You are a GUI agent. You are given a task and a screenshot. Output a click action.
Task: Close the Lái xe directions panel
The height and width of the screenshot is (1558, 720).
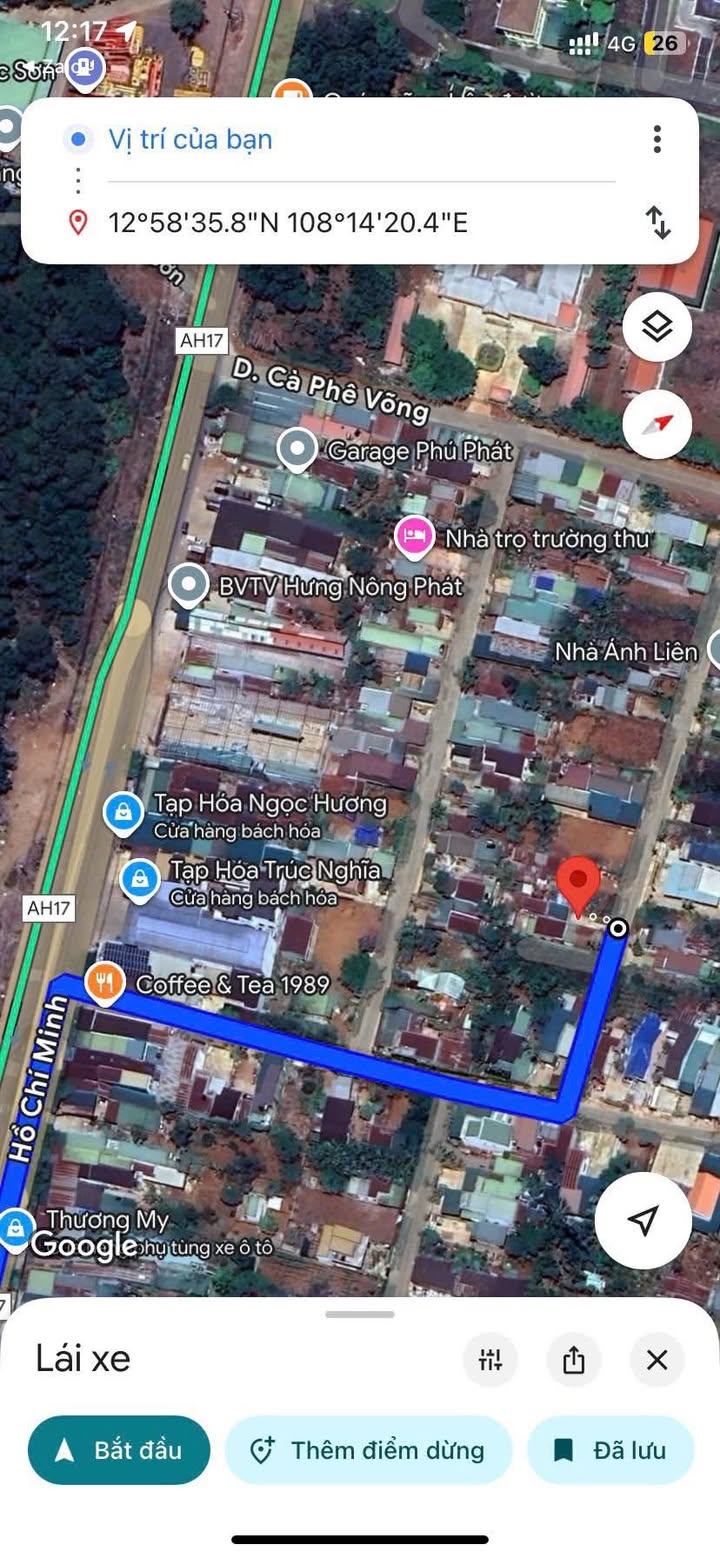[656, 1359]
